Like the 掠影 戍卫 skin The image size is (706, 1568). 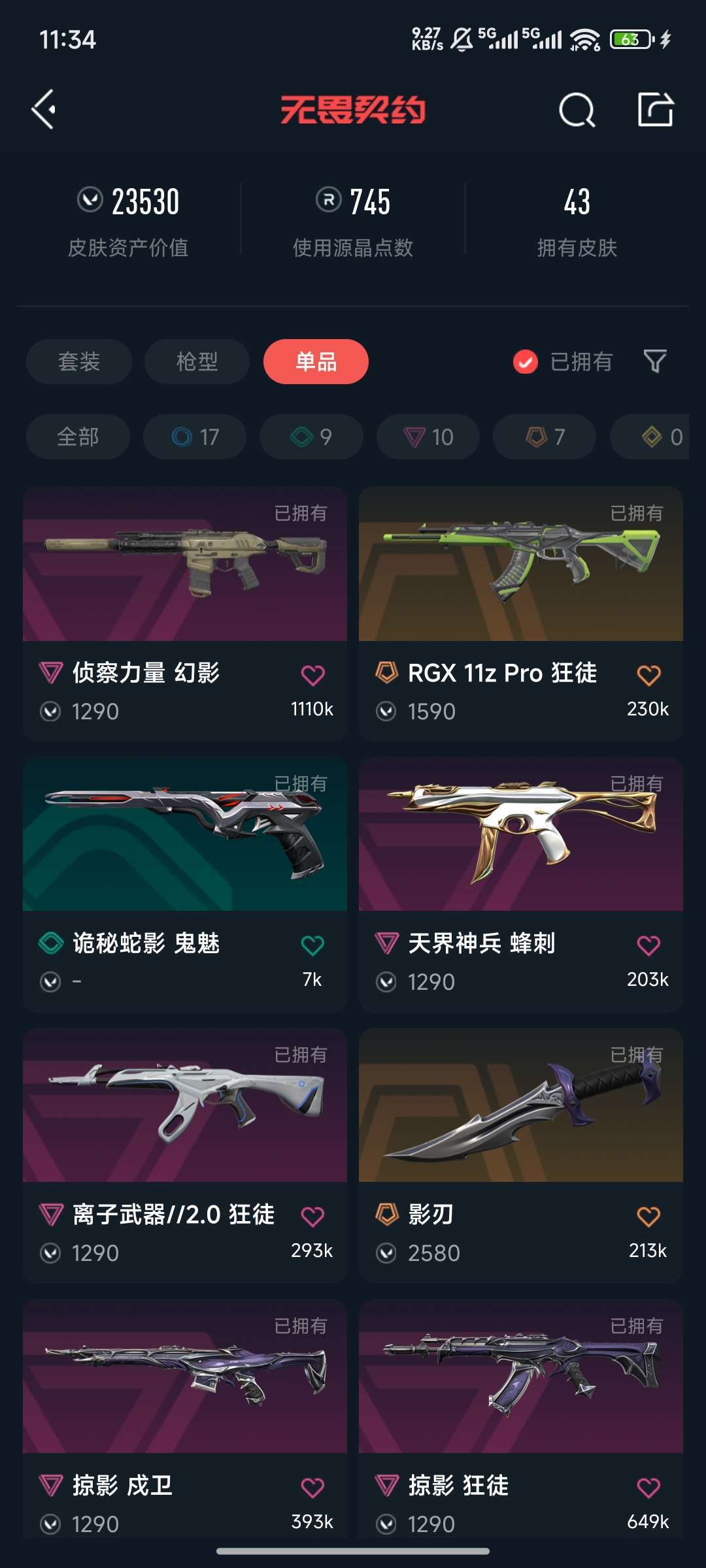(312, 1488)
